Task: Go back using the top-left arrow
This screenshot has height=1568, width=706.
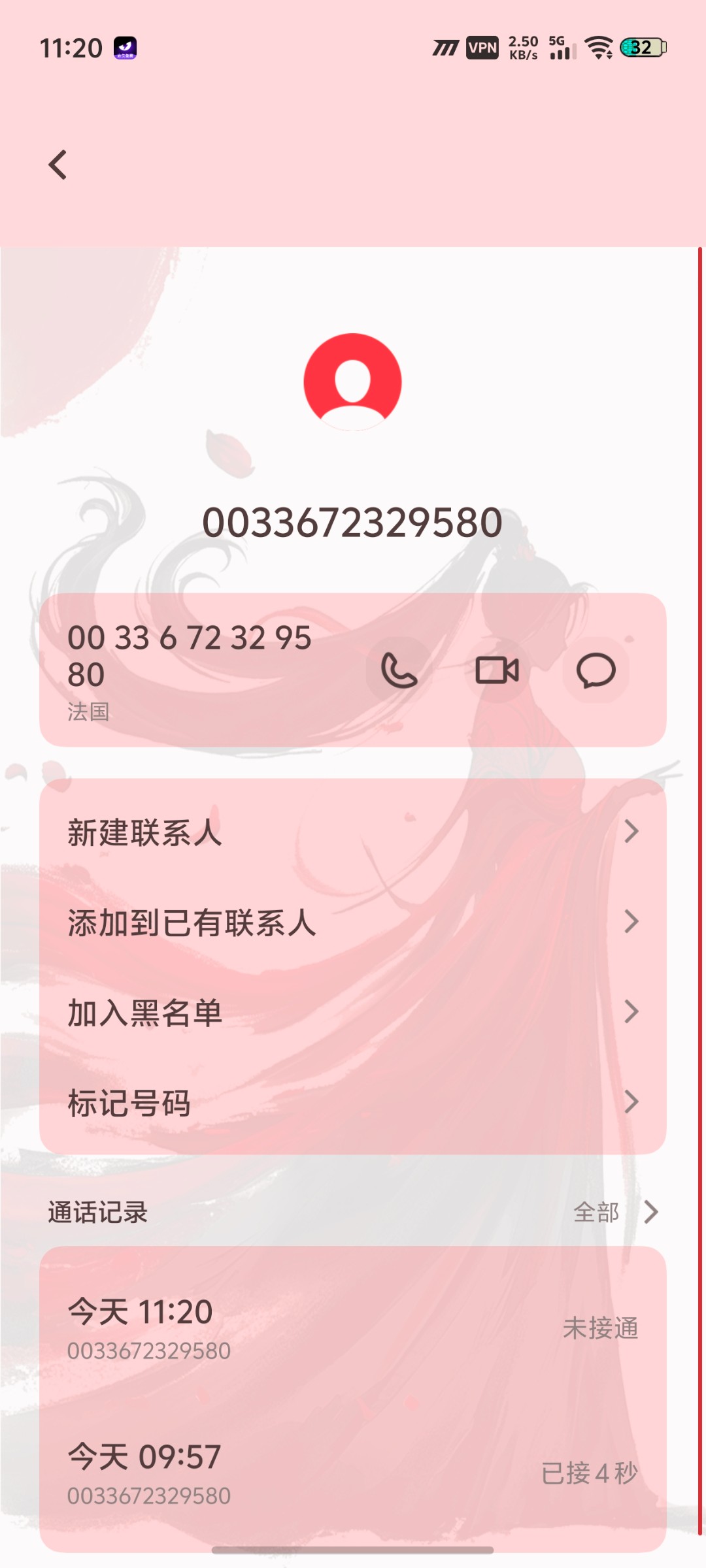Action: 58,165
